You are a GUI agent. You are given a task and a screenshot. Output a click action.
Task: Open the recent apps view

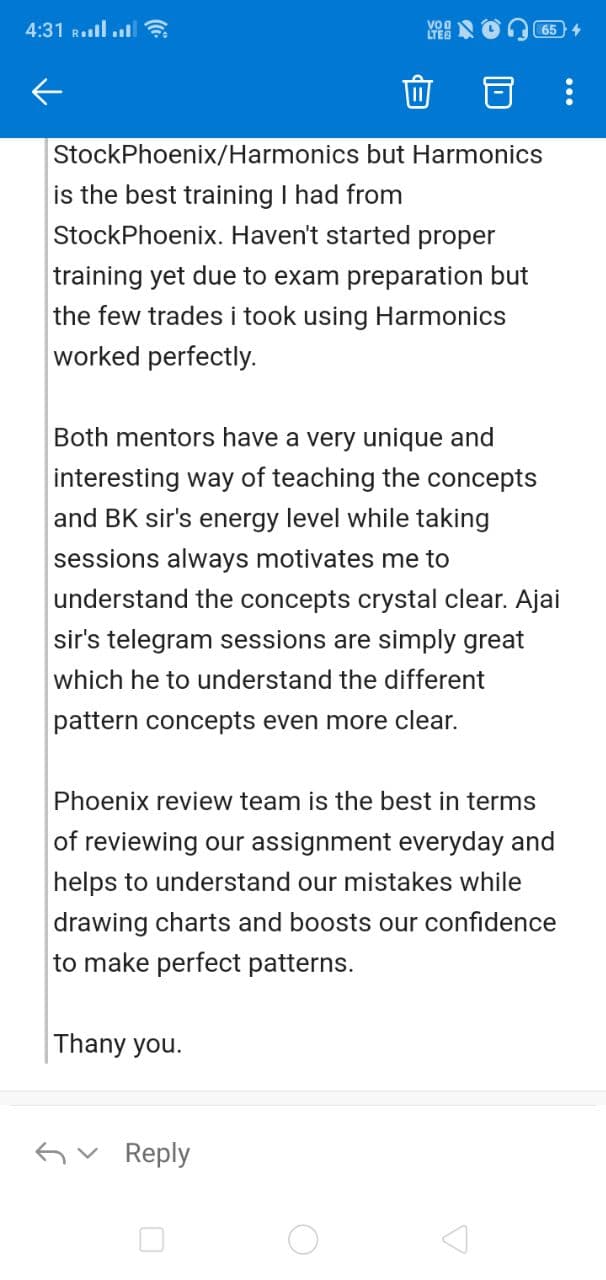click(x=151, y=1240)
